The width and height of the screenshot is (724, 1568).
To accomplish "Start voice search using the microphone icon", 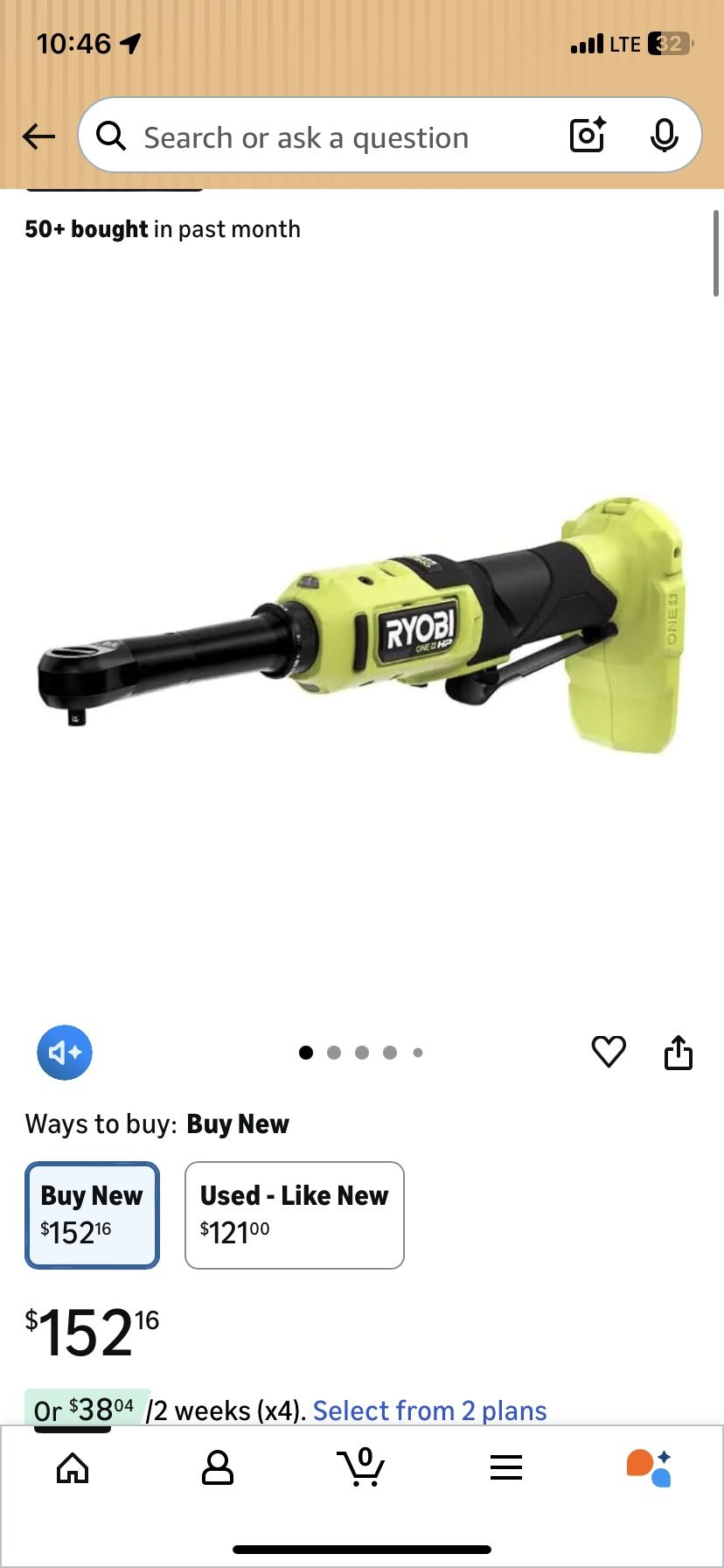I will pyautogui.click(x=665, y=136).
